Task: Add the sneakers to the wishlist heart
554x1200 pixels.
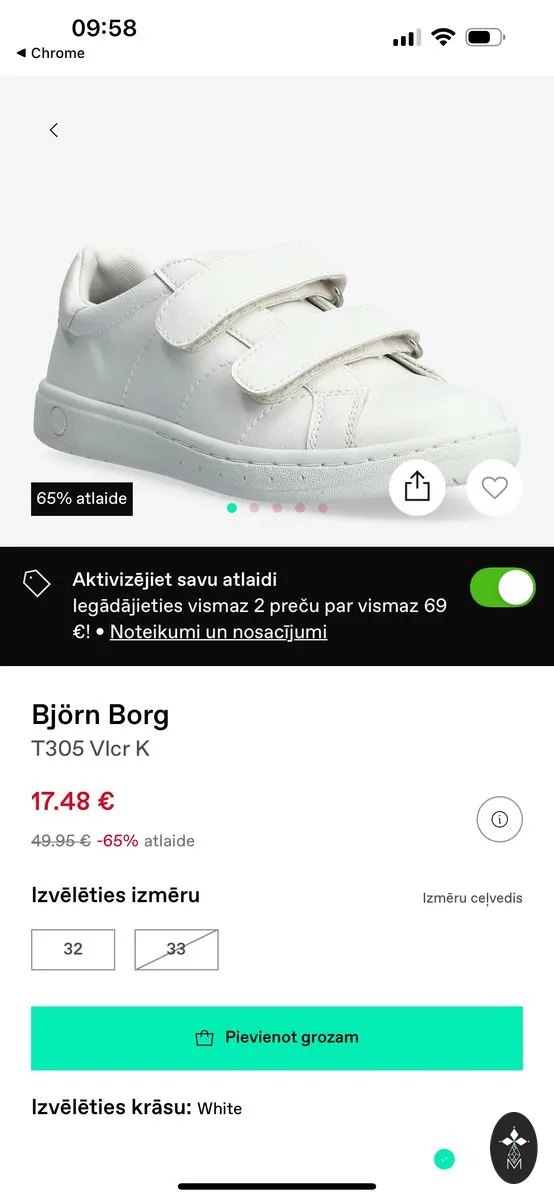Action: coord(495,488)
